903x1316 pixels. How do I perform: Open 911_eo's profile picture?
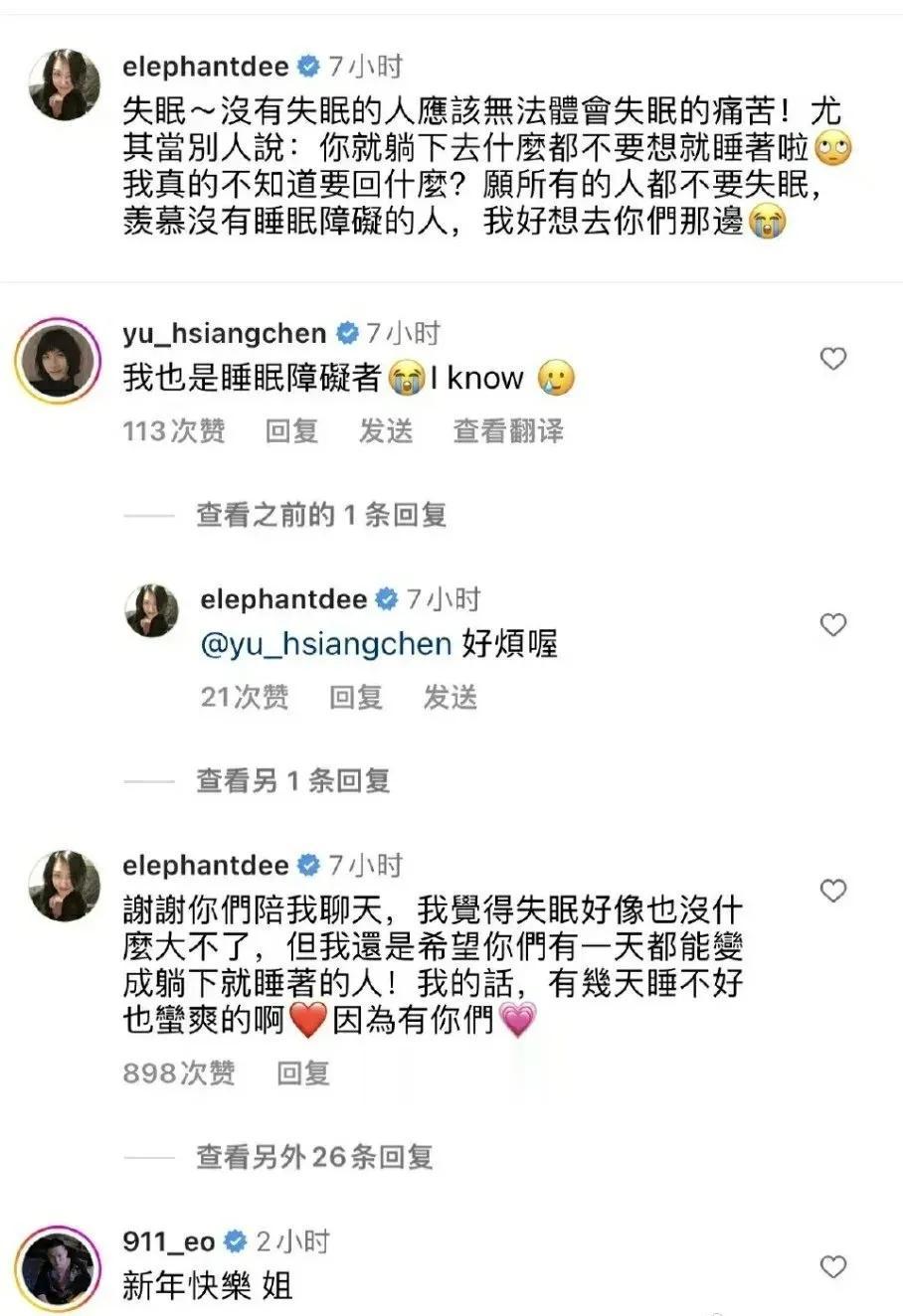(58, 1268)
